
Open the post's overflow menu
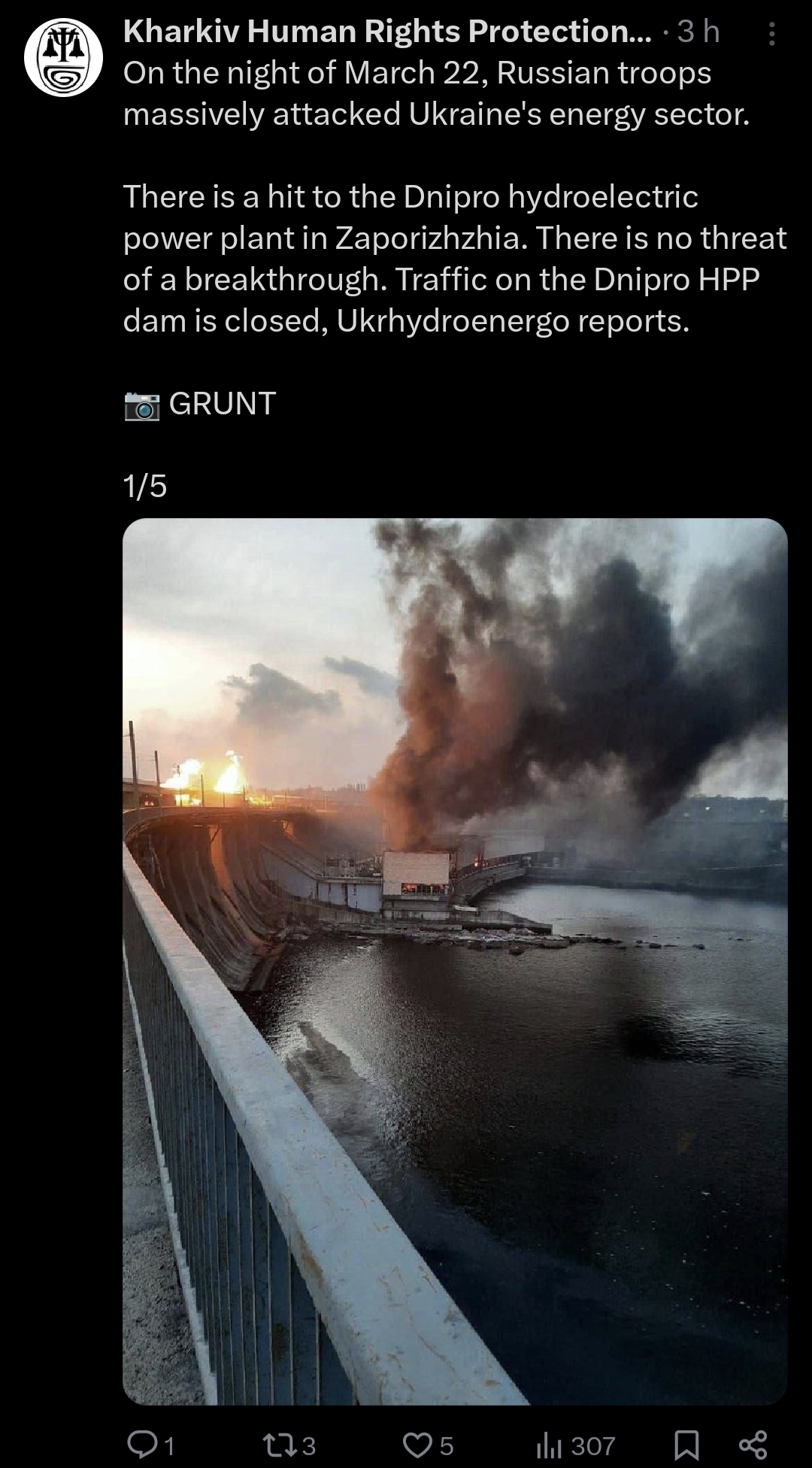(x=771, y=34)
